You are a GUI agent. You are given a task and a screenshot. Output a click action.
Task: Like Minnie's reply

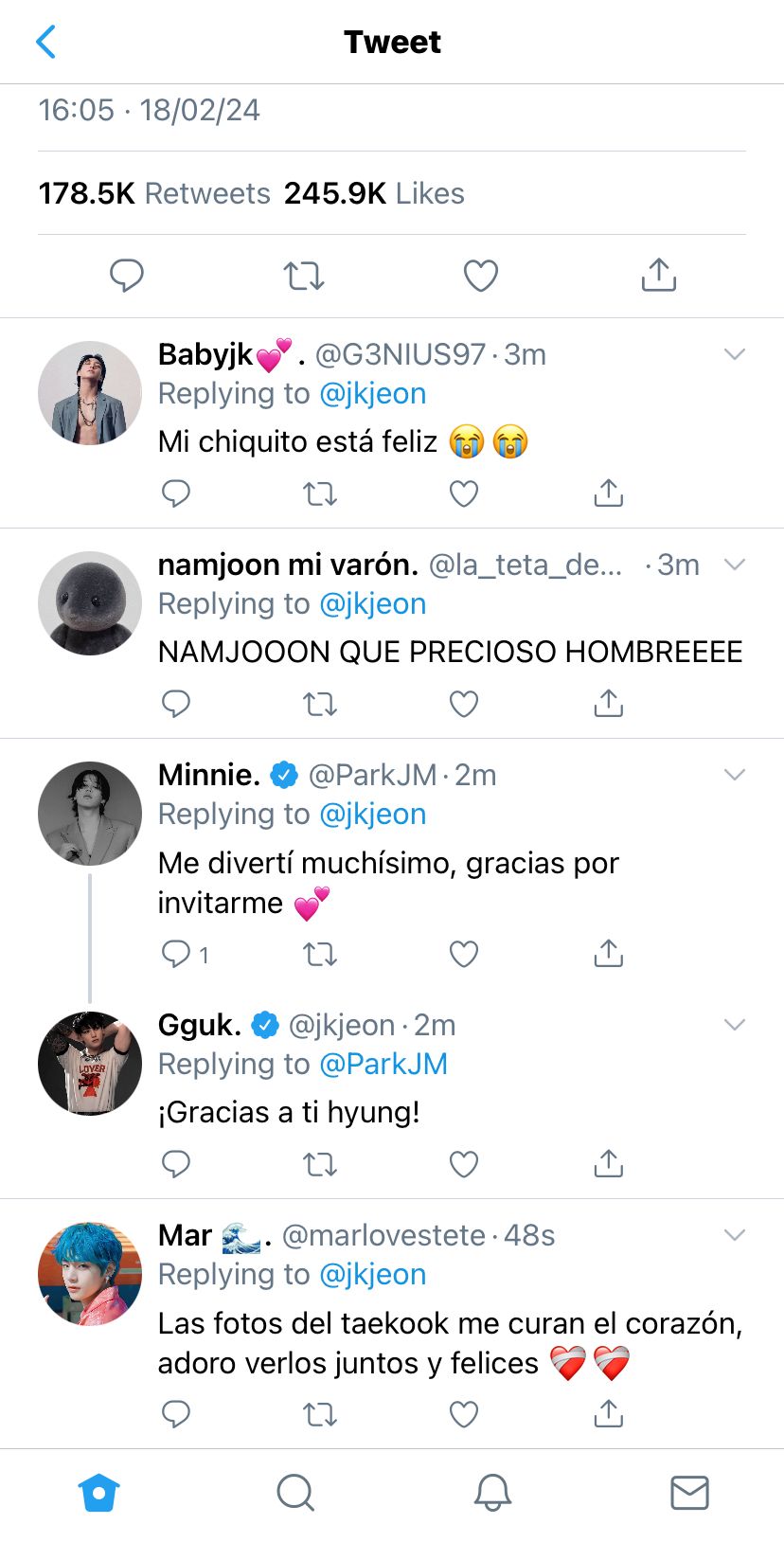[x=464, y=954]
